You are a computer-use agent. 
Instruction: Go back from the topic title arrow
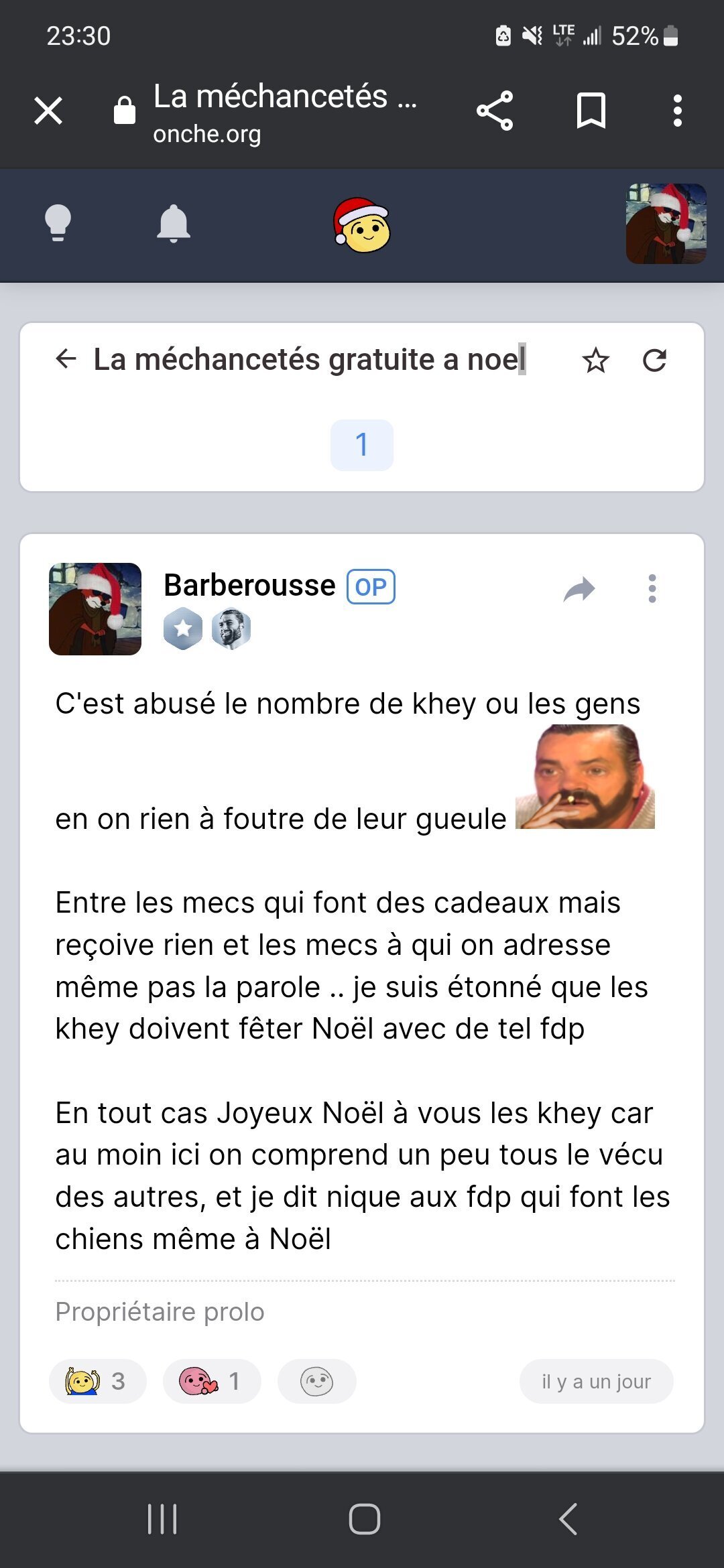tap(66, 359)
